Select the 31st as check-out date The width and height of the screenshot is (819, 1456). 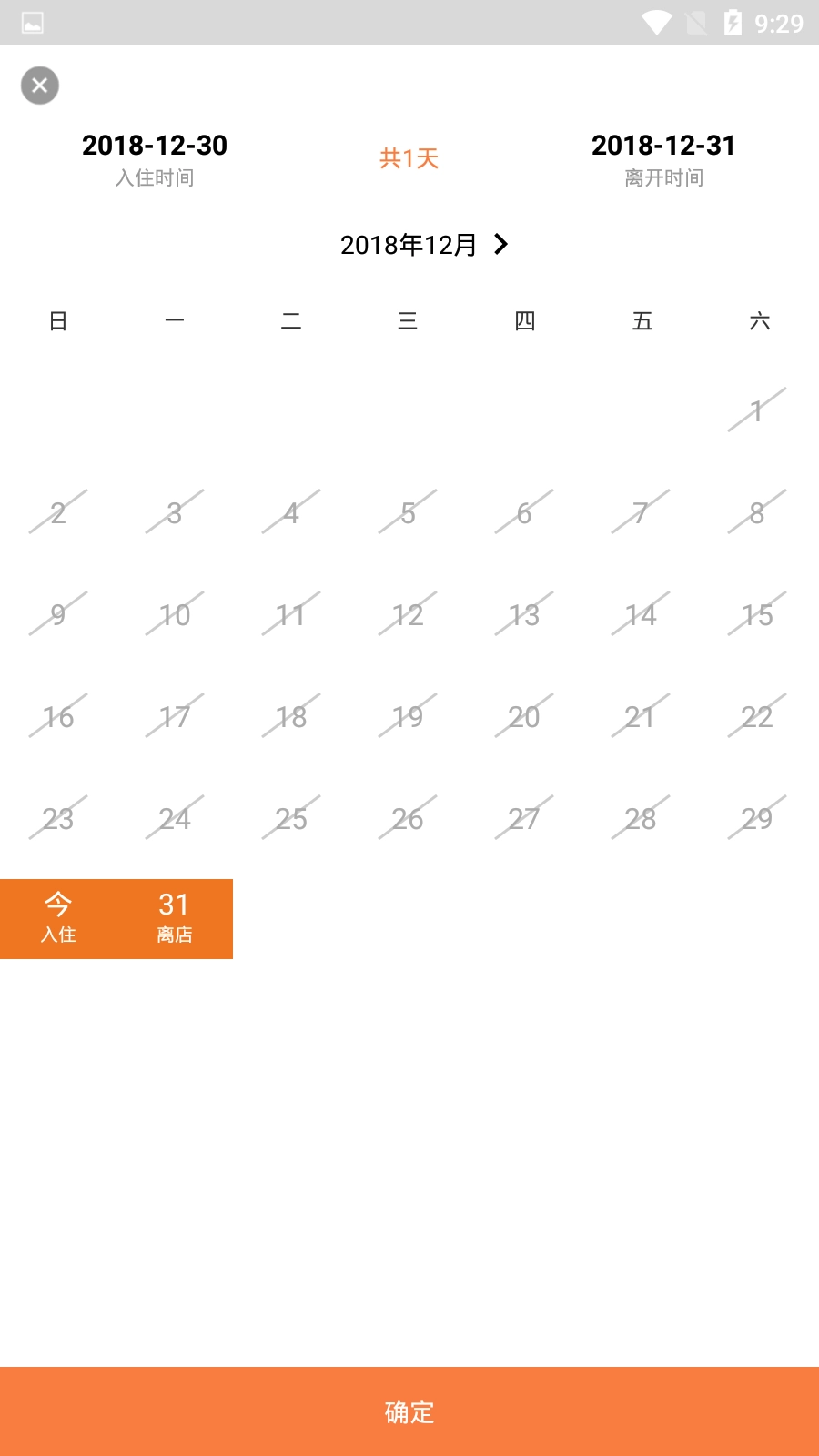[x=174, y=918]
